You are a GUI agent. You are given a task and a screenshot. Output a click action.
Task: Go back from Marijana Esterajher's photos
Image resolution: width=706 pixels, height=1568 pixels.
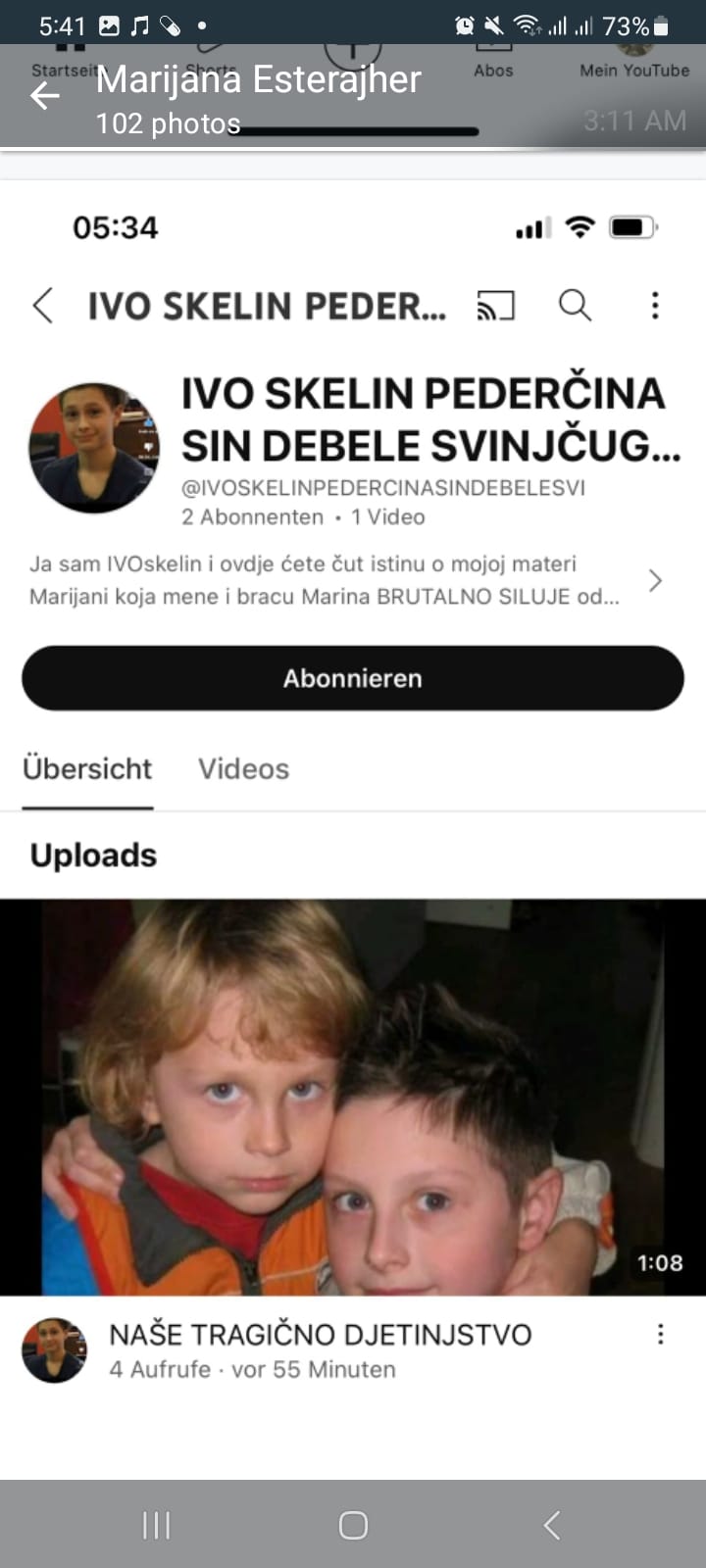pos(45,96)
